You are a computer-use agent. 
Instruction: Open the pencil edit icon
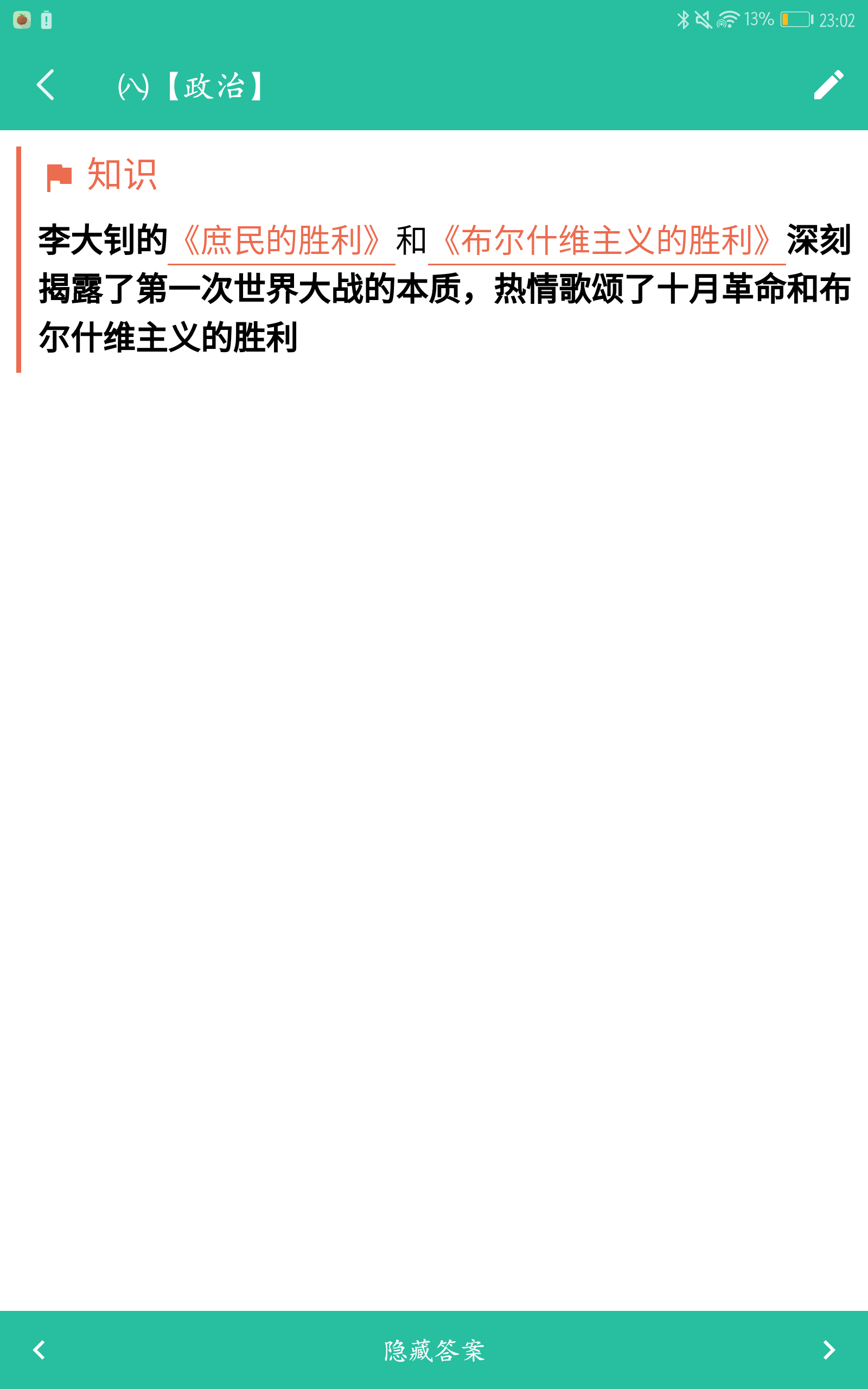pos(828,85)
